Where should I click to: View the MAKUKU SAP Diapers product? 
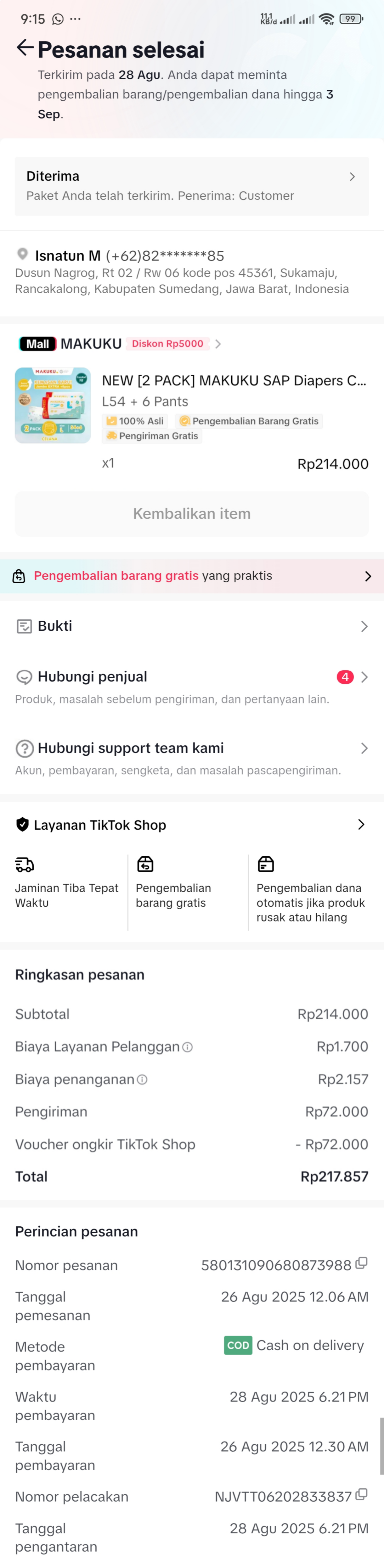tap(234, 381)
